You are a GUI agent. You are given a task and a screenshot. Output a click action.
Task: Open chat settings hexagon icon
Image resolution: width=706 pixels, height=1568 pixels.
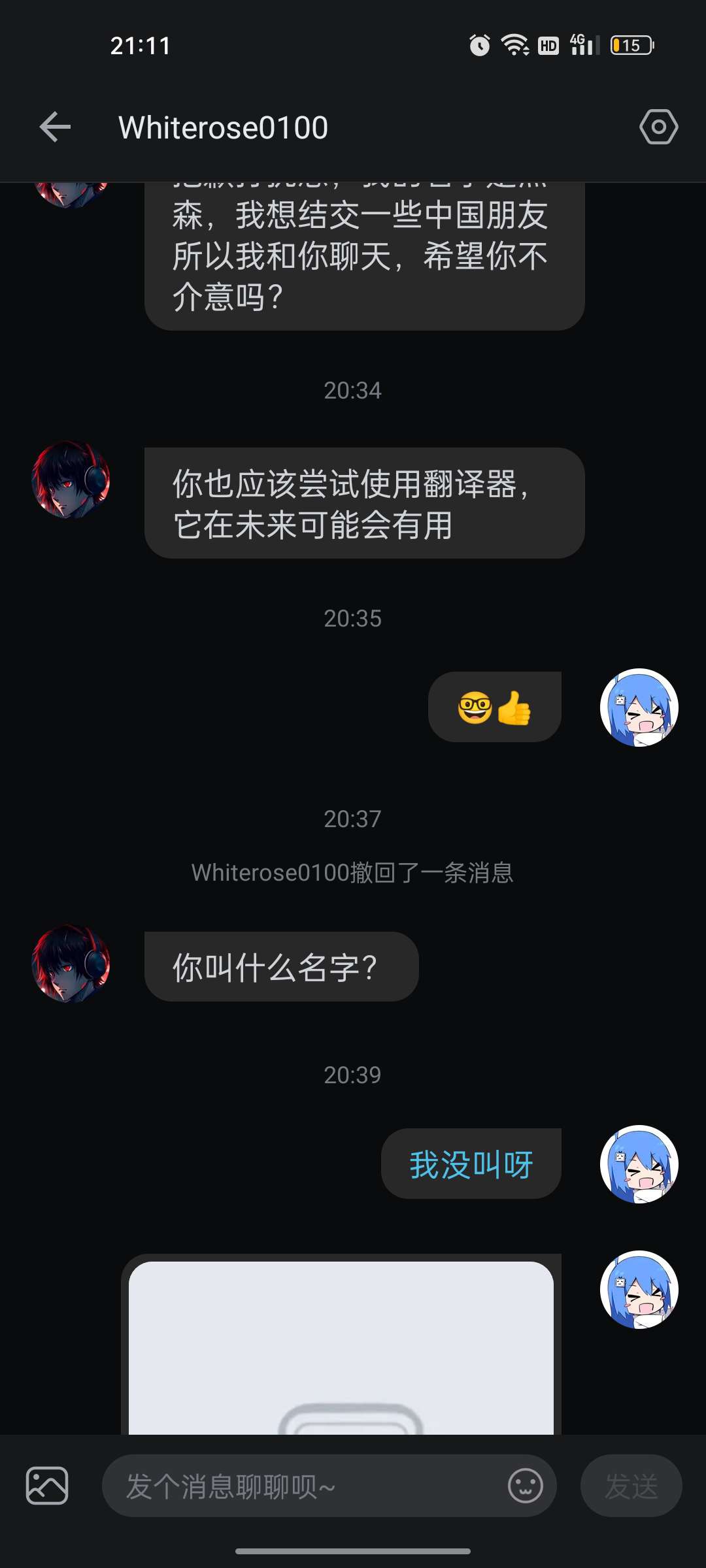click(x=658, y=127)
